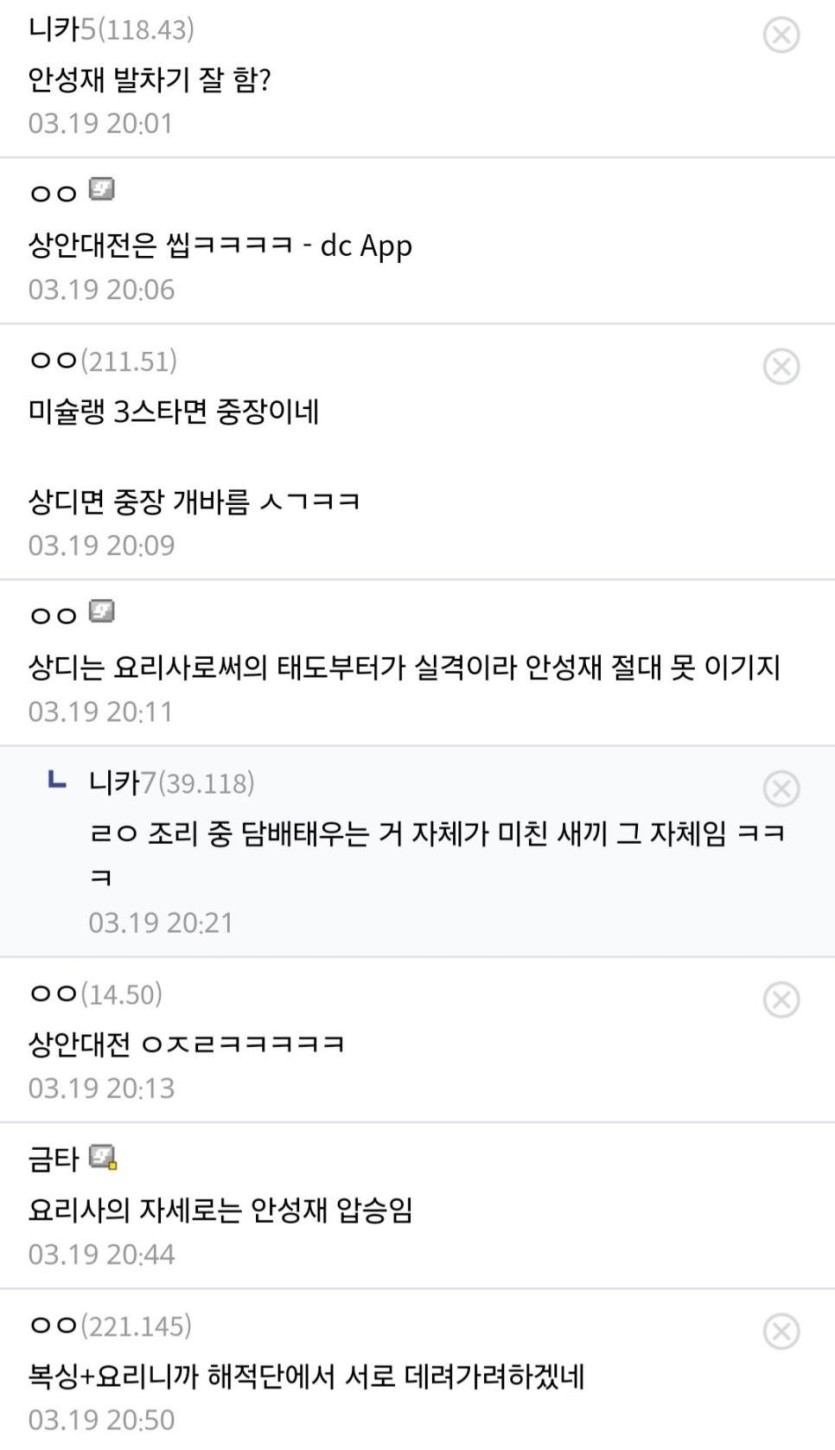Open 금타's gallog icon
Screen dimensions: 835x1450
click(x=105, y=1158)
